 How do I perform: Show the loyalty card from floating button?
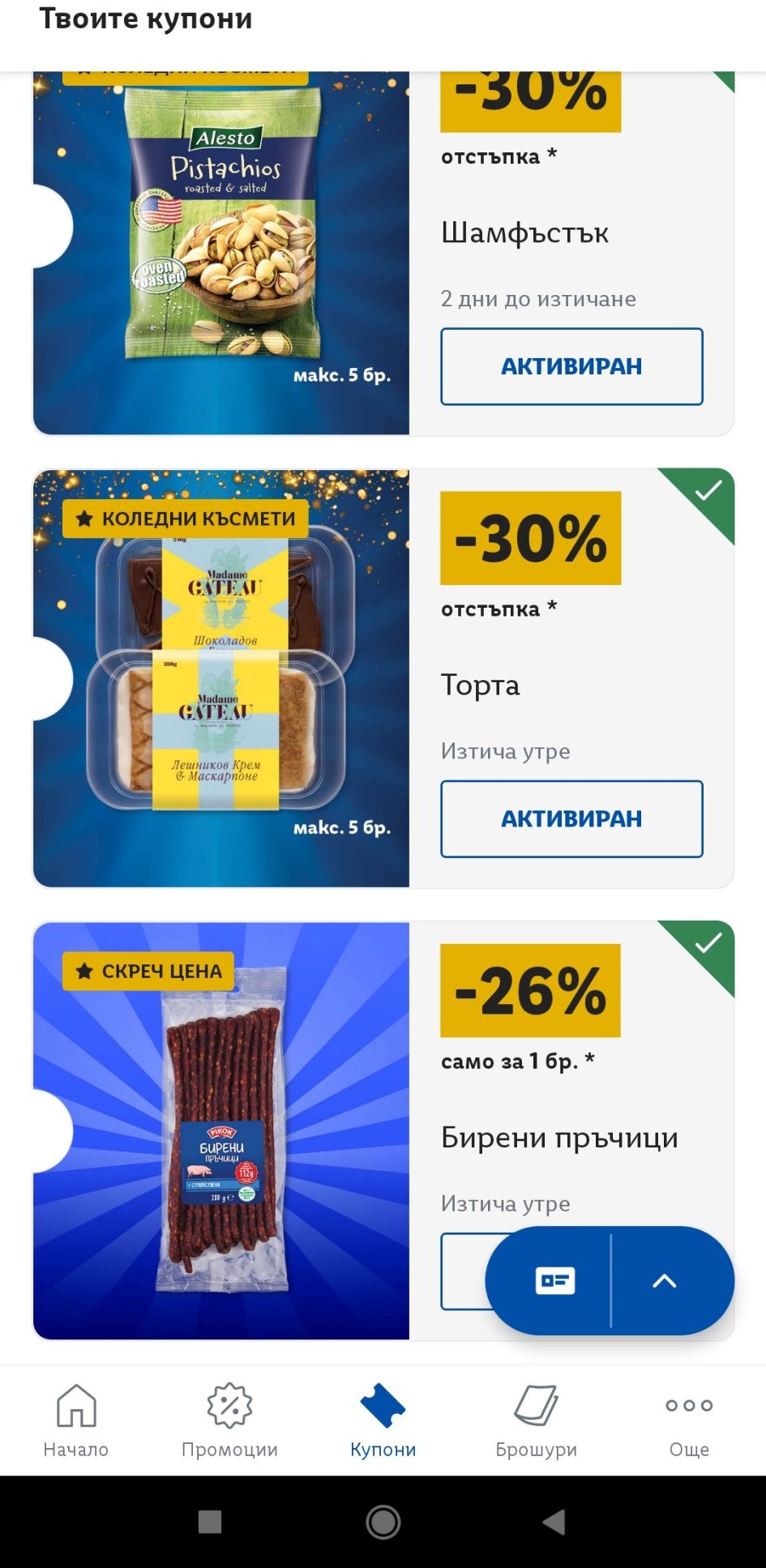(555, 1280)
